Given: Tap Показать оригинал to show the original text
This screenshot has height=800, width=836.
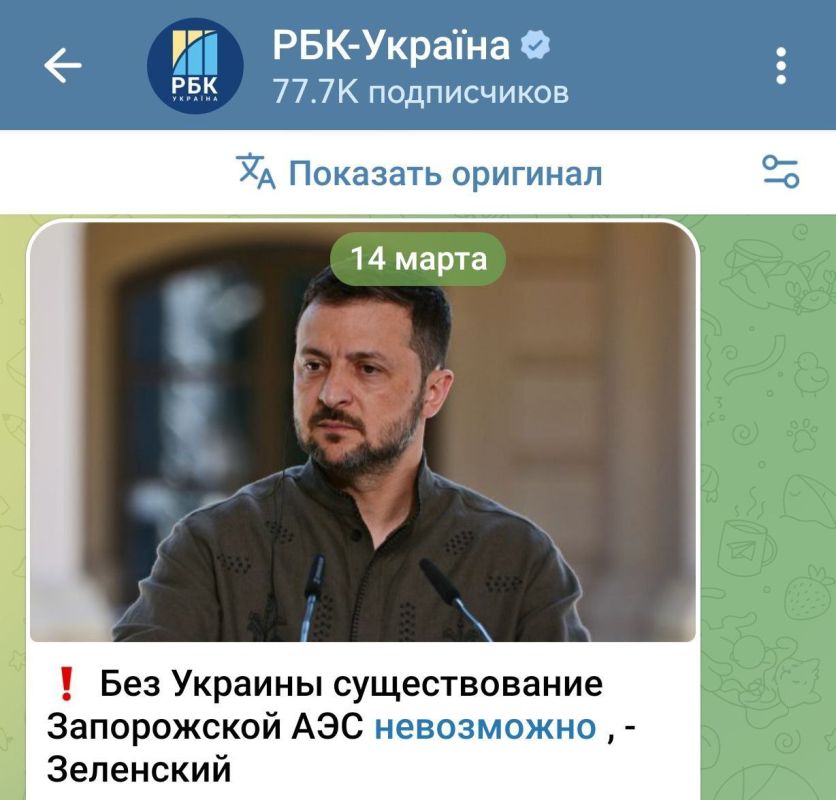Looking at the screenshot, I should [x=420, y=173].
